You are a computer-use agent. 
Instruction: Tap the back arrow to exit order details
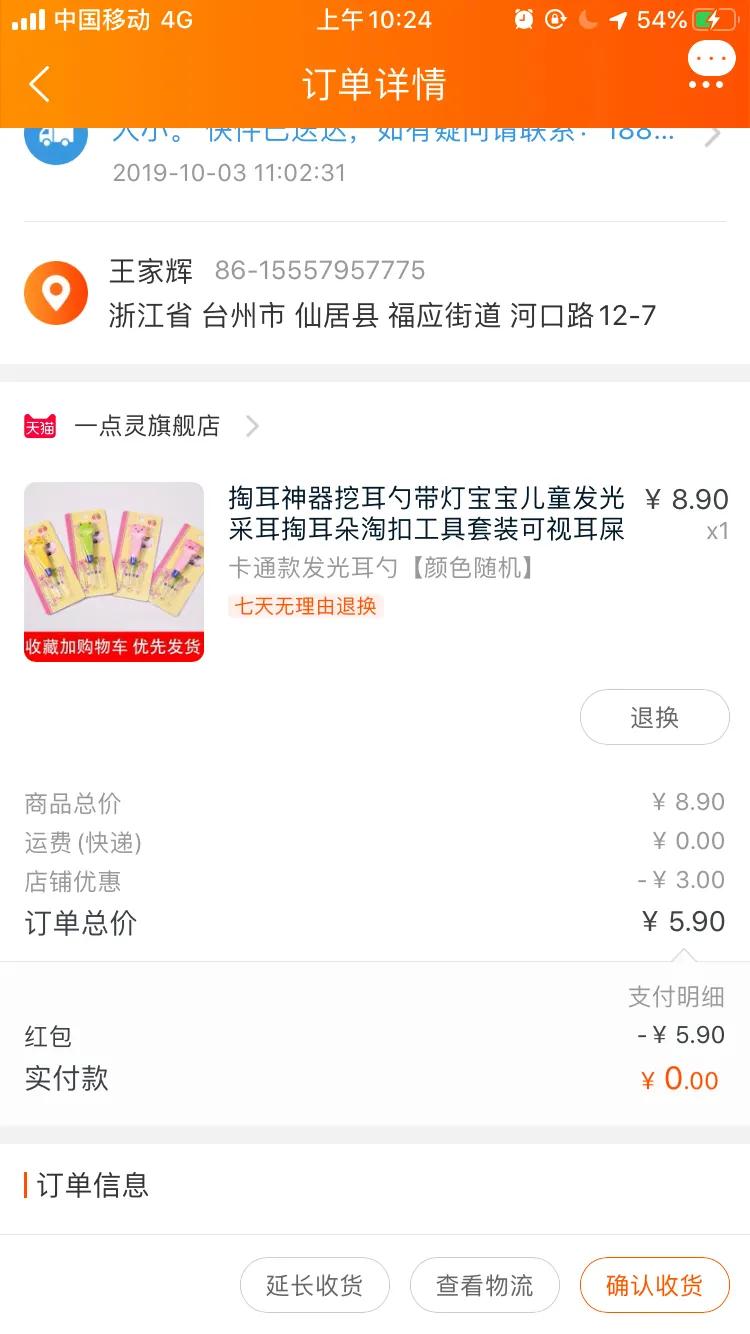(40, 86)
